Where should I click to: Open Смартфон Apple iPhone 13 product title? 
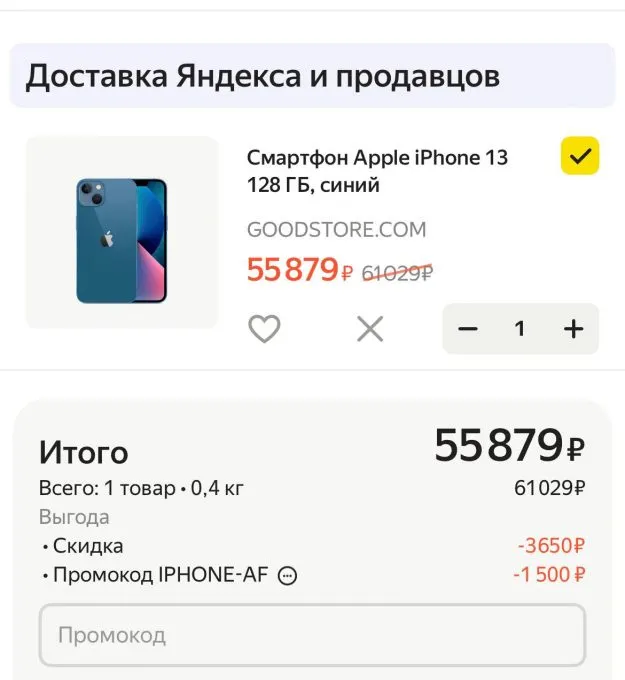click(x=377, y=171)
